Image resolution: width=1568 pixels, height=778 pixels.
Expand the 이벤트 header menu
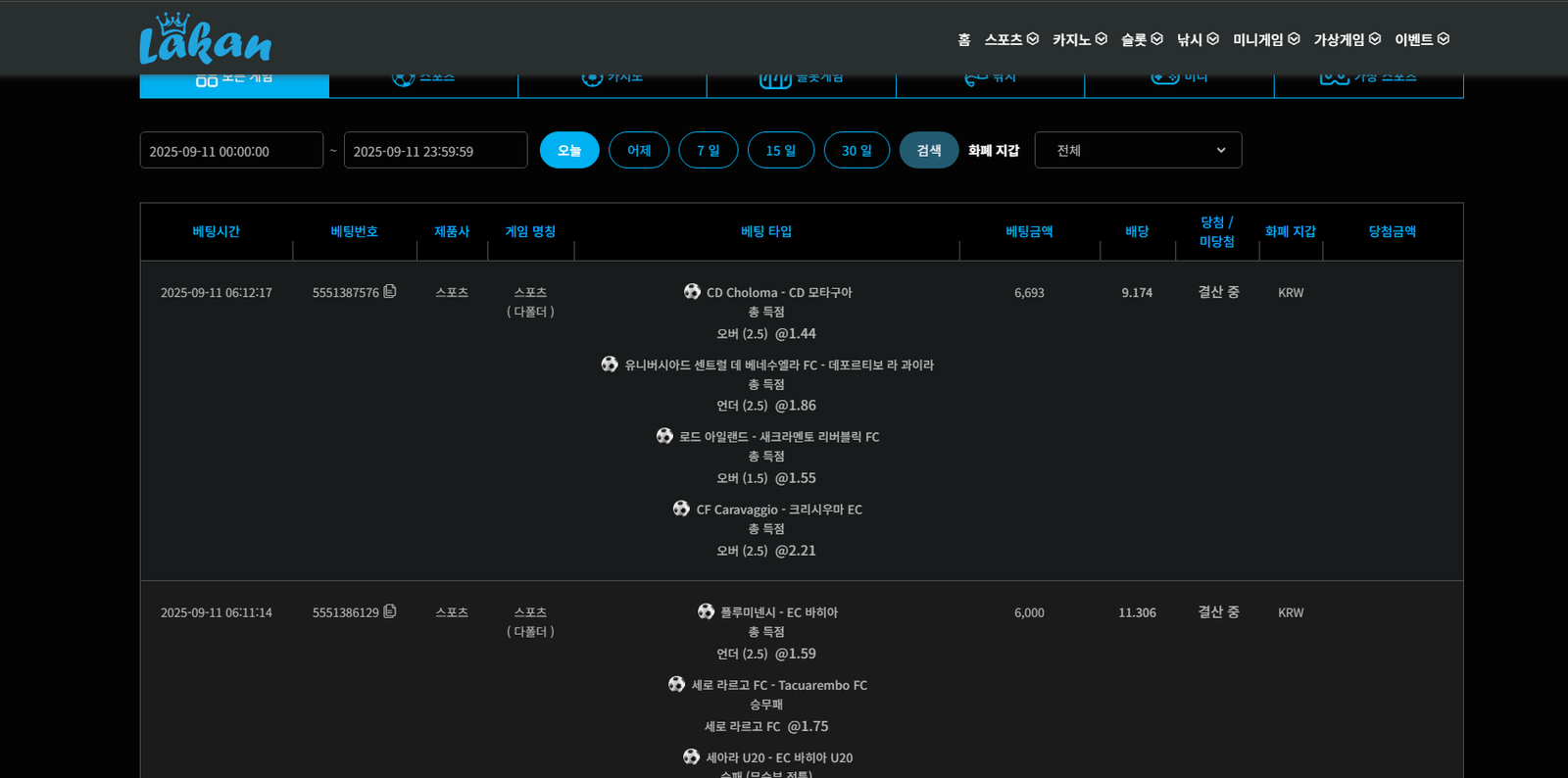[1421, 39]
